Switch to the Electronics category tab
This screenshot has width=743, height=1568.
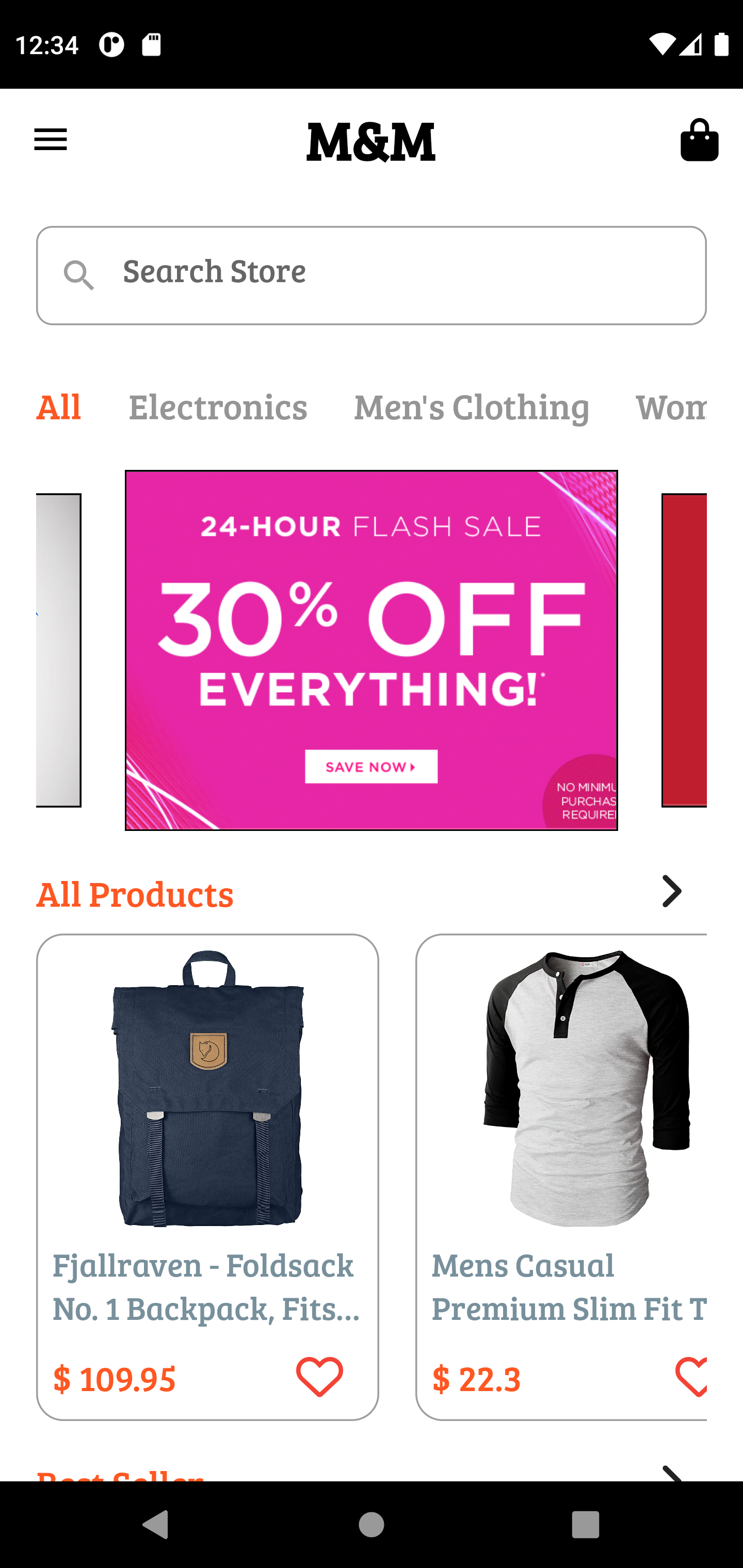pyautogui.click(x=217, y=406)
